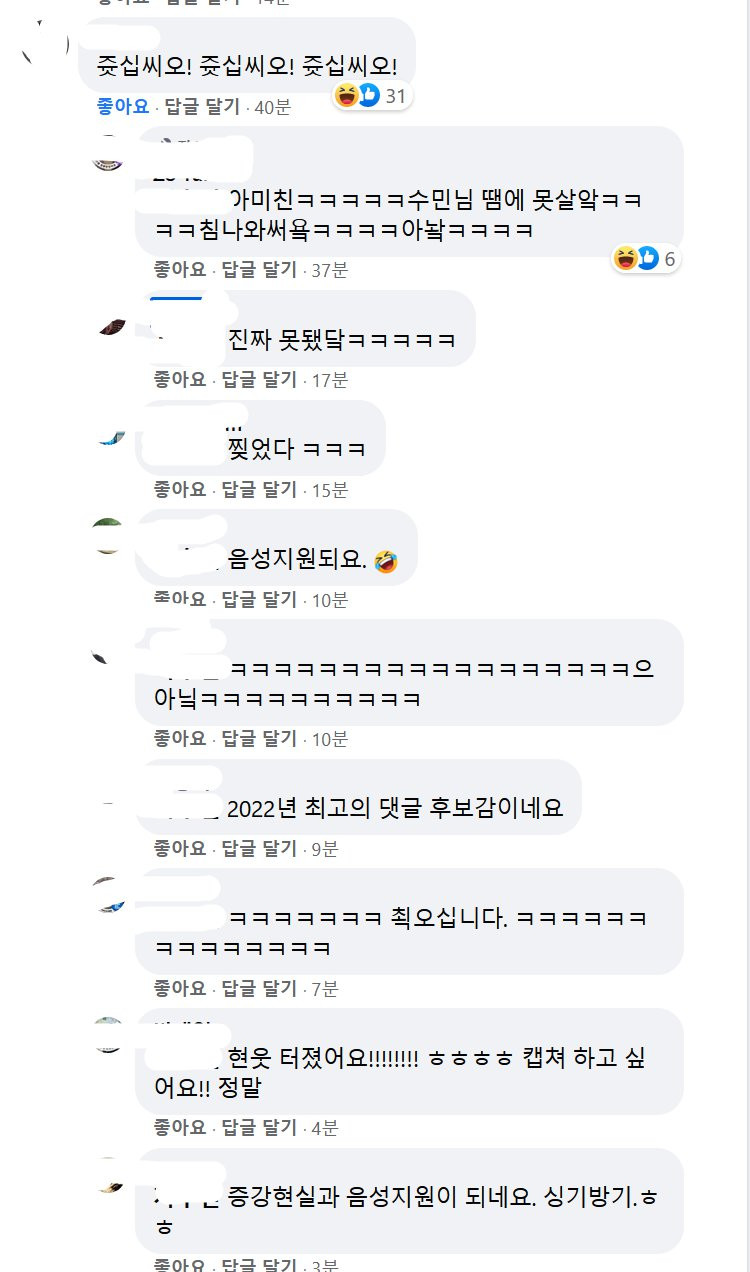Like the 음성지원되요 comment
Image resolution: width=750 pixels, height=1272 pixels.
point(179,599)
